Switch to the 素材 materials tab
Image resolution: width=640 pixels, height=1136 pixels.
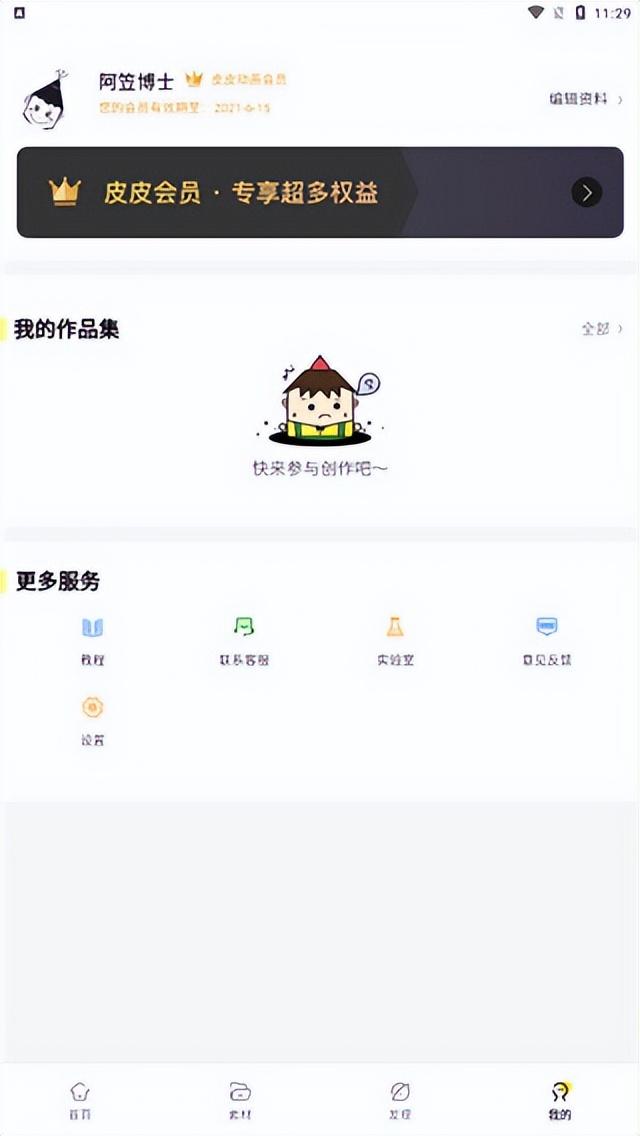pos(240,1099)
